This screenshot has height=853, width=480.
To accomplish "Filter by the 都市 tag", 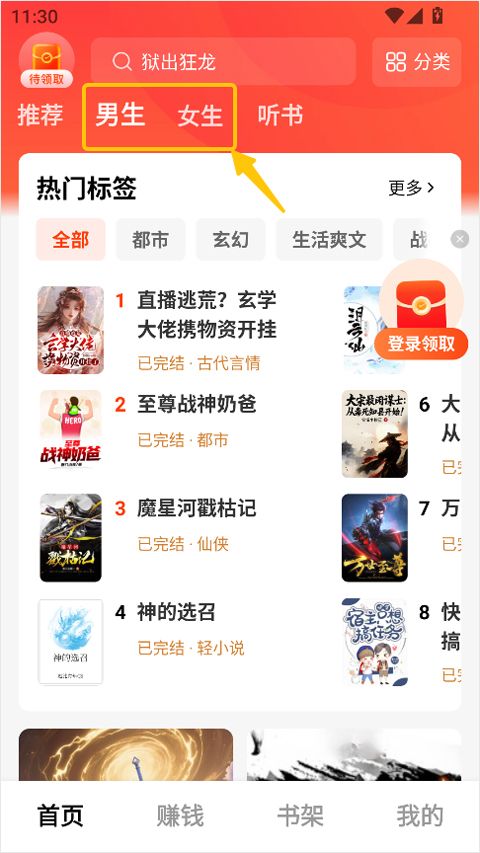I will pos(150,239).
